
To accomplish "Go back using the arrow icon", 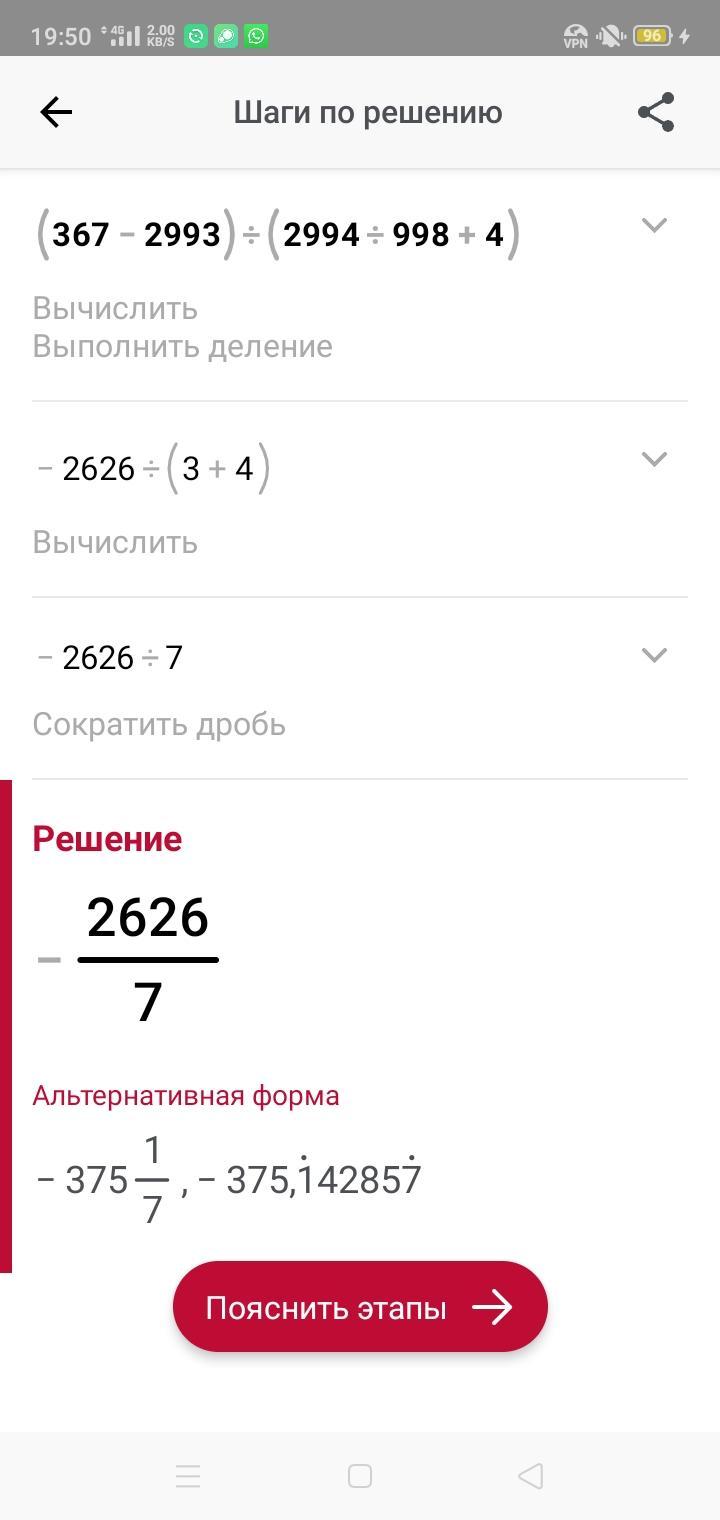I will click(56, 112).
